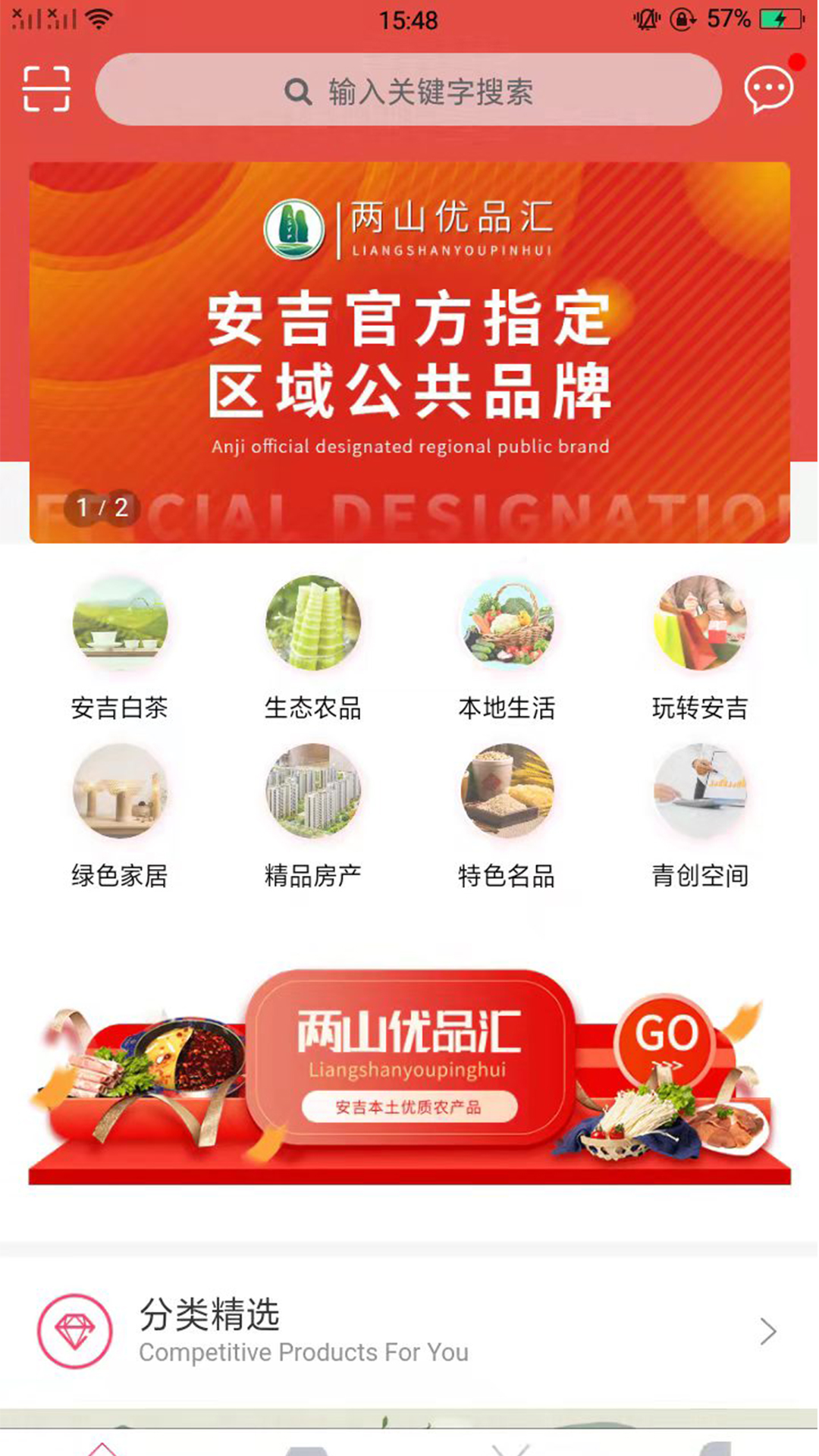Go to the 玩转安吉 category
Viewport: 819px width, 1456px height.
click(700, 648)
